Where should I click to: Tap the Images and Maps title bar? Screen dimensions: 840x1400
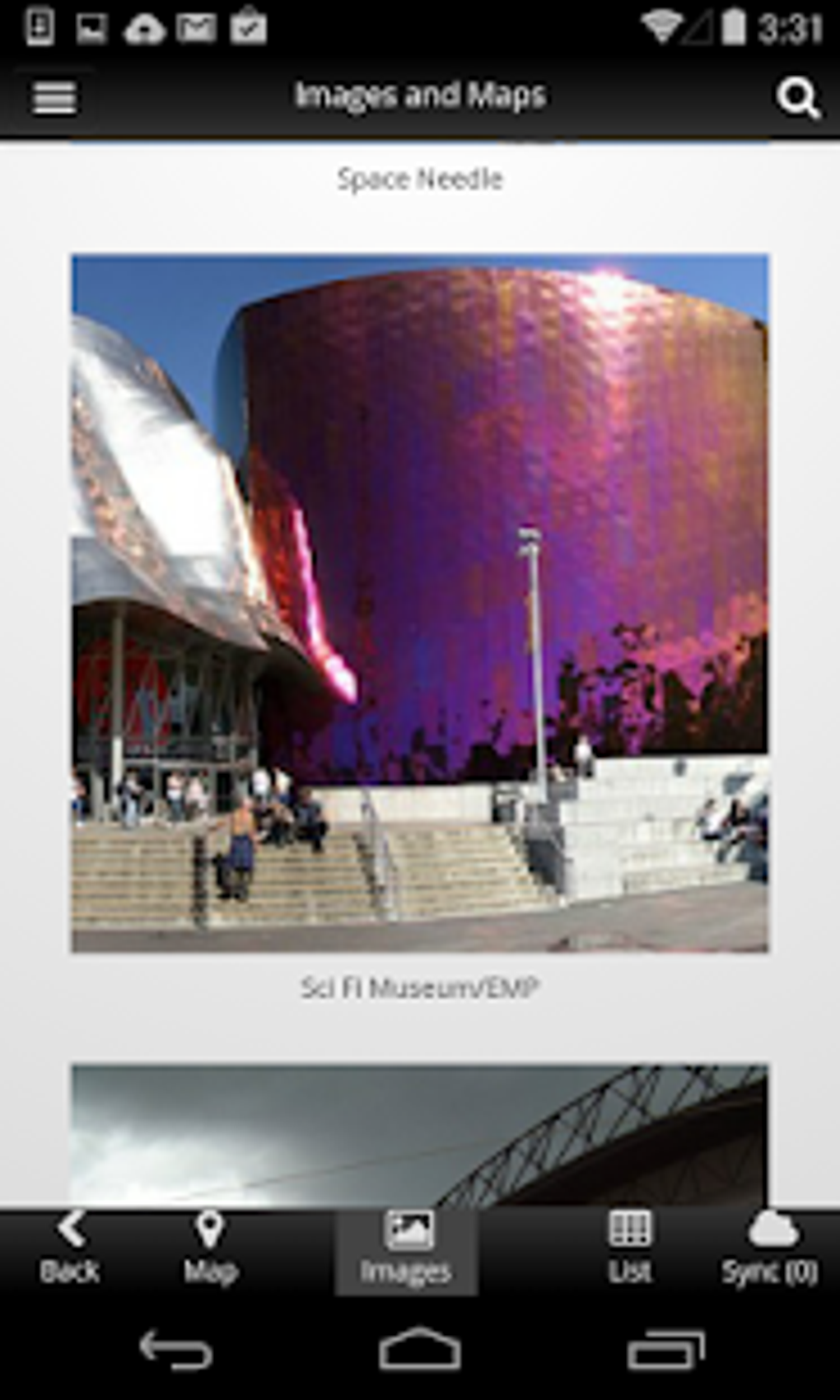420,94
